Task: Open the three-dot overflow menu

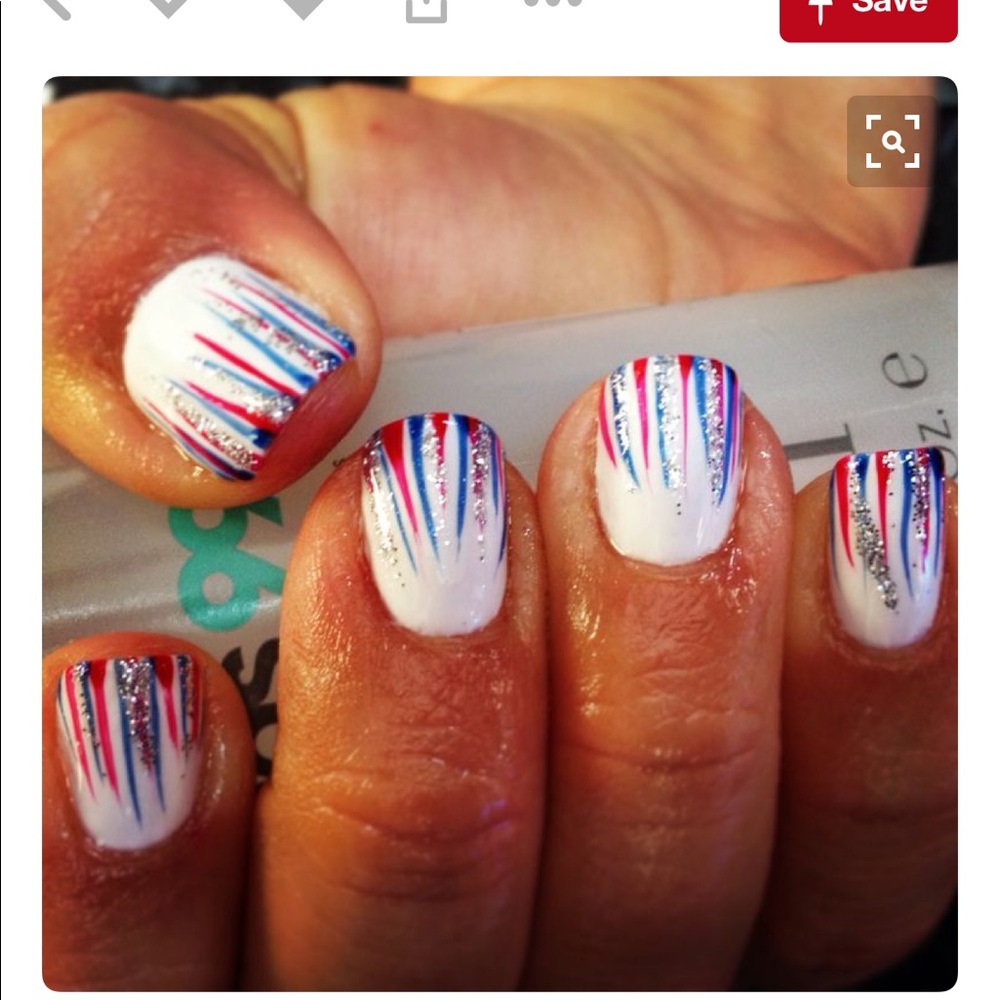Action: click(x=552, y=4)
